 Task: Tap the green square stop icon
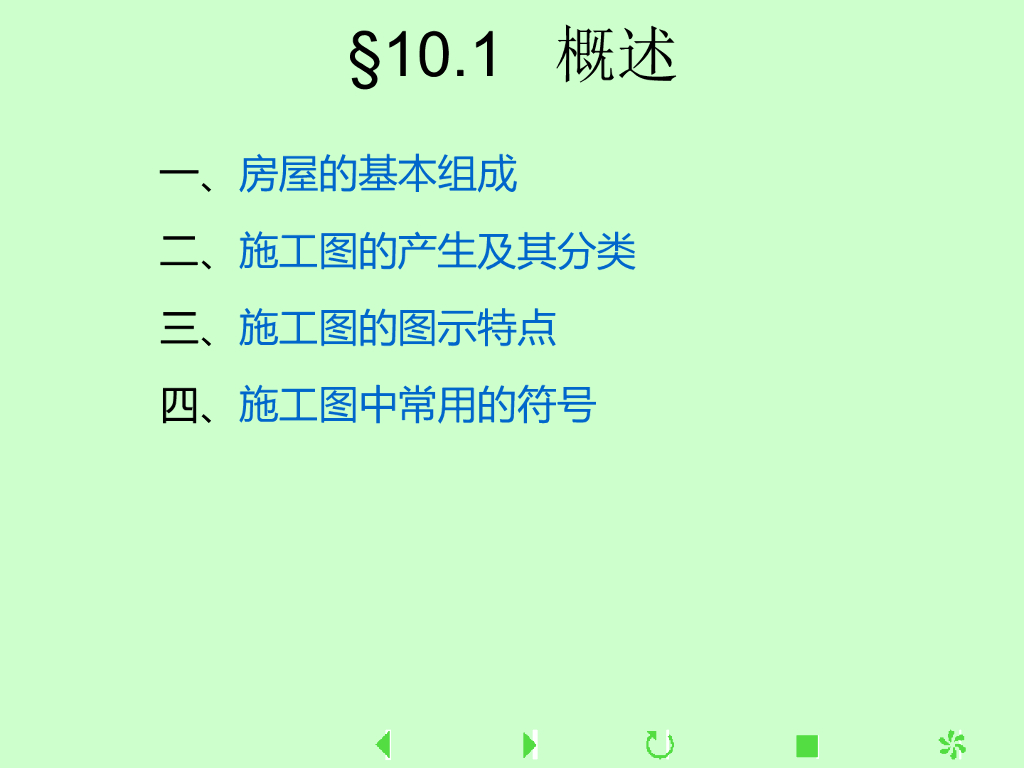coord(806,746)
